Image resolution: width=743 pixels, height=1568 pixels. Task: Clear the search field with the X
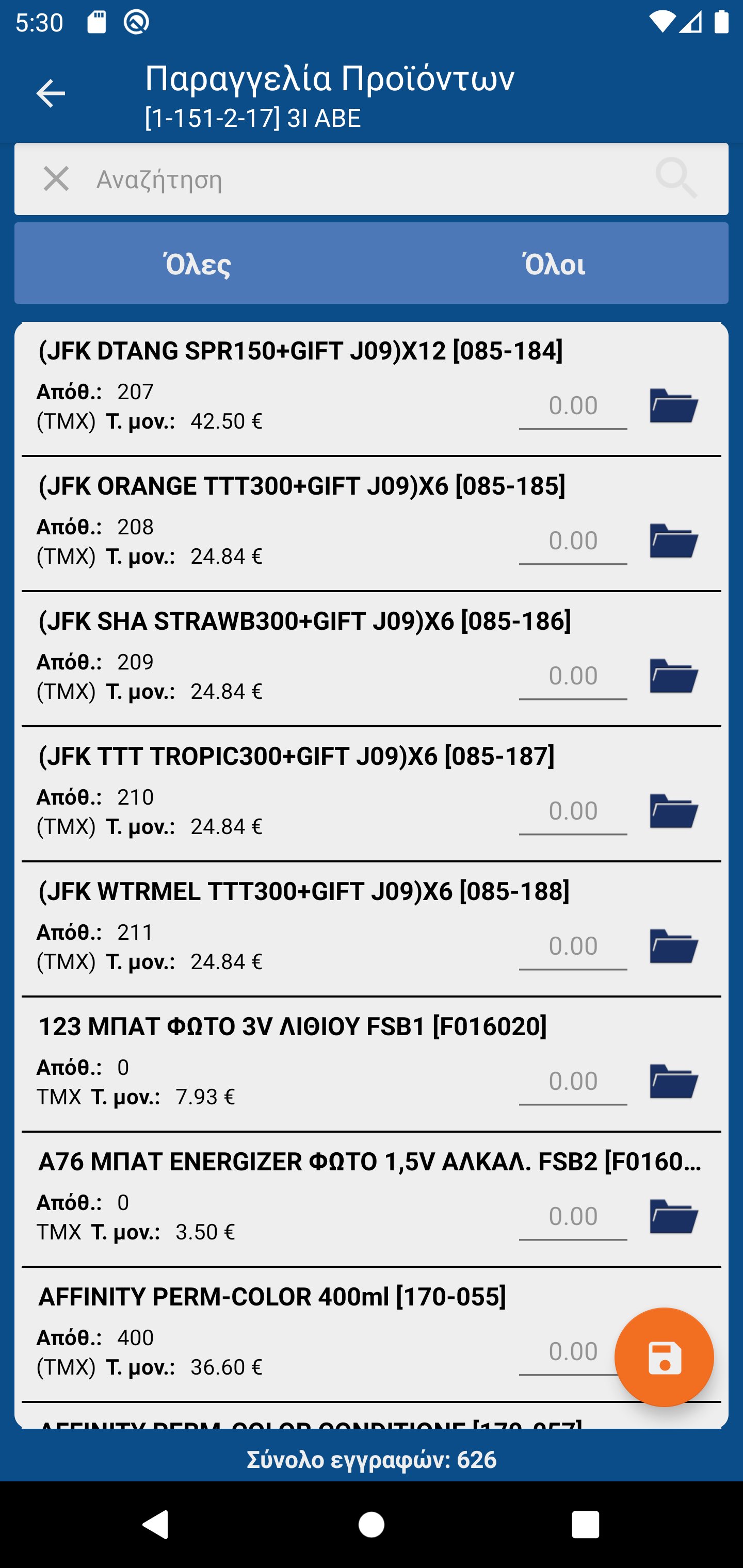(56, 179)
